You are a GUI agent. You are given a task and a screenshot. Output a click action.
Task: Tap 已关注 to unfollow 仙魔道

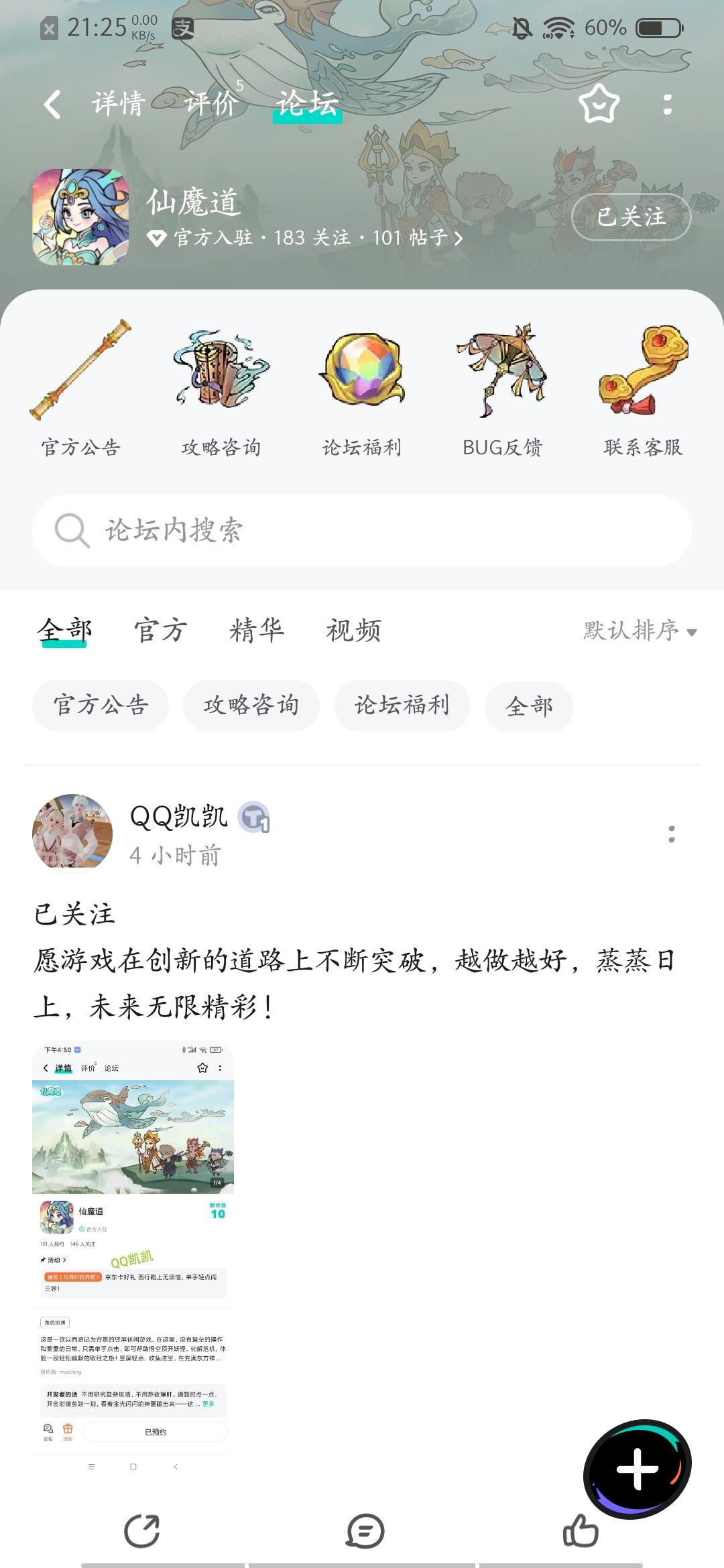coord(631,218)
